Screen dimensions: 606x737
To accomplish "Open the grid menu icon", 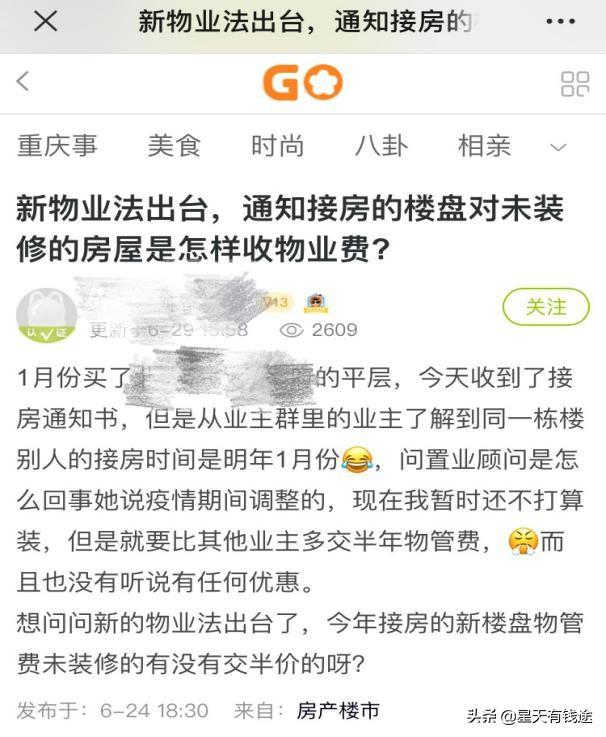I will click(575, 83).
